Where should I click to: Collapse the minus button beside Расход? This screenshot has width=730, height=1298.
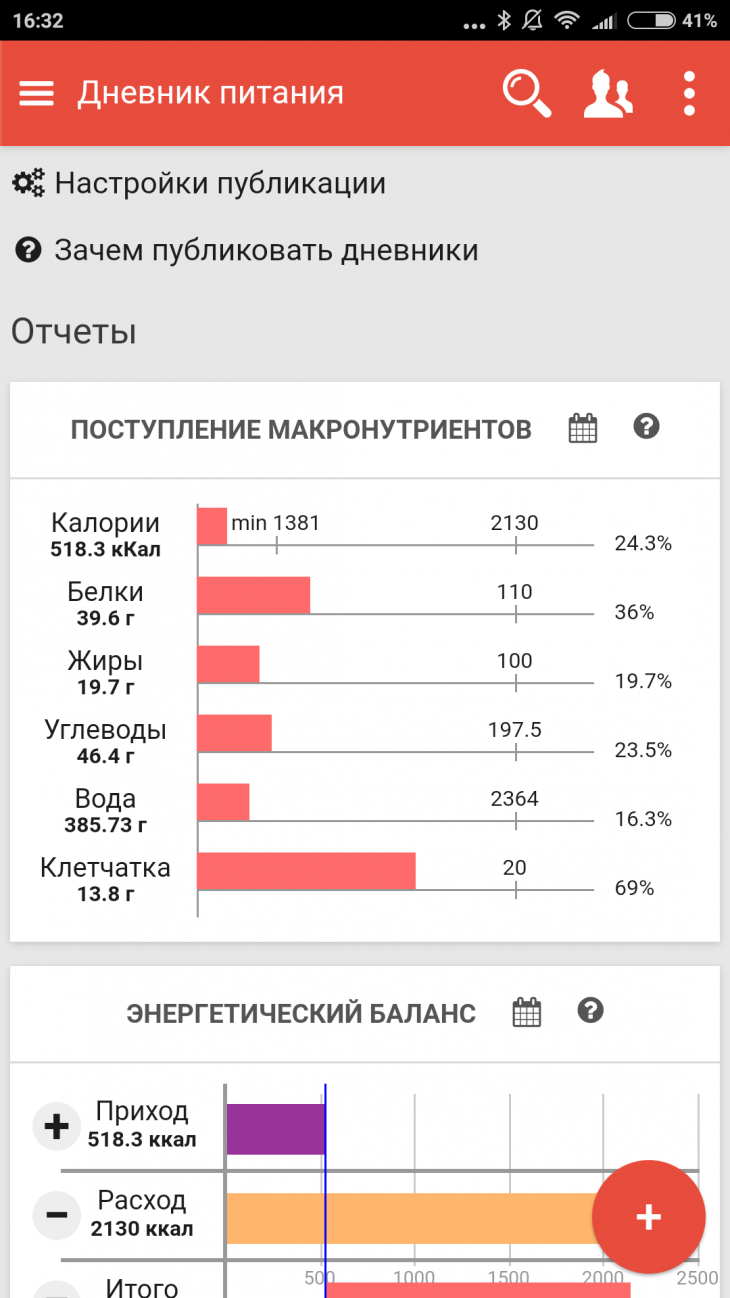[x=57, y=1215]
